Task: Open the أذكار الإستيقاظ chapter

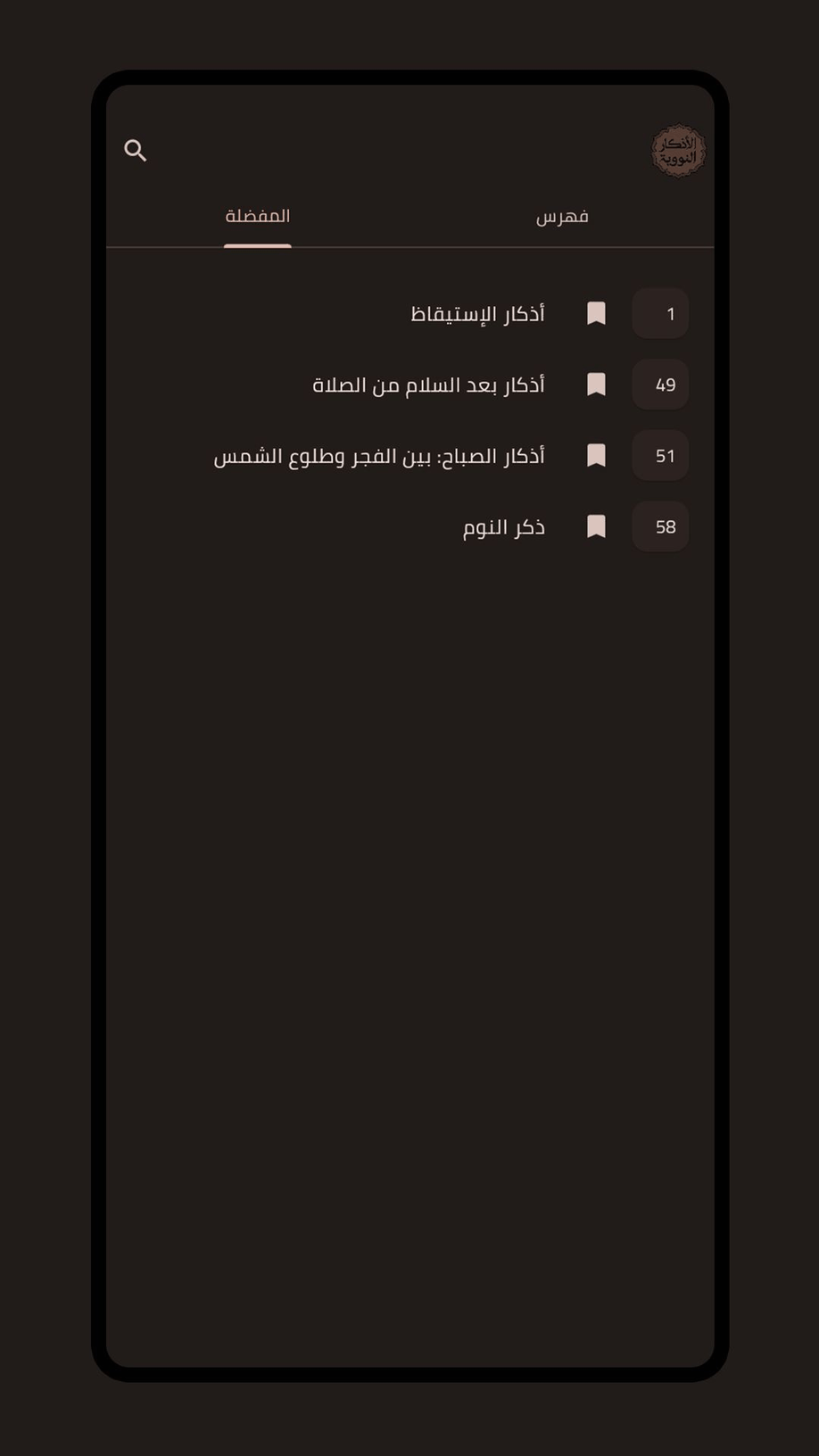Action: click(478, 313)
